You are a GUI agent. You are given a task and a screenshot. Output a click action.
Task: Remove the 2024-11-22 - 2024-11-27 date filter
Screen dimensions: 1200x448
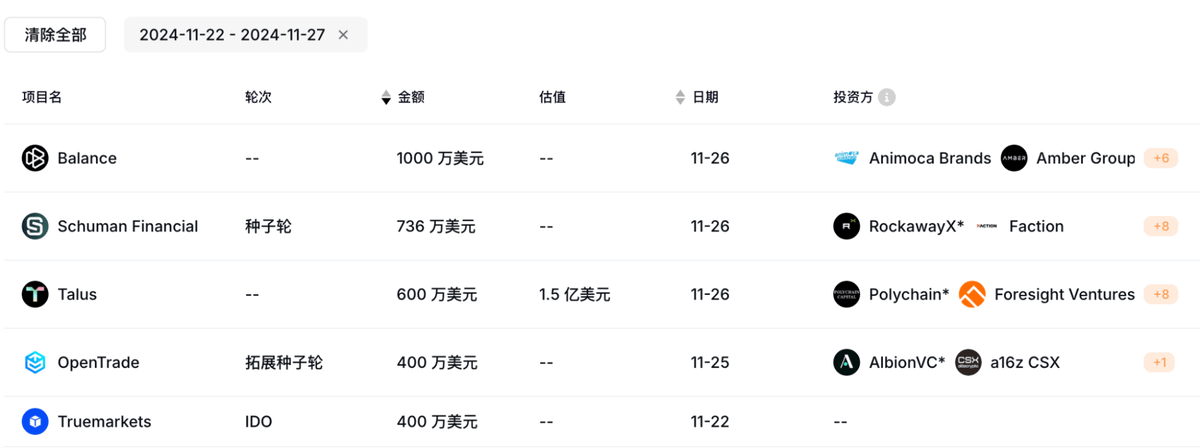click(x=343, y=35)
